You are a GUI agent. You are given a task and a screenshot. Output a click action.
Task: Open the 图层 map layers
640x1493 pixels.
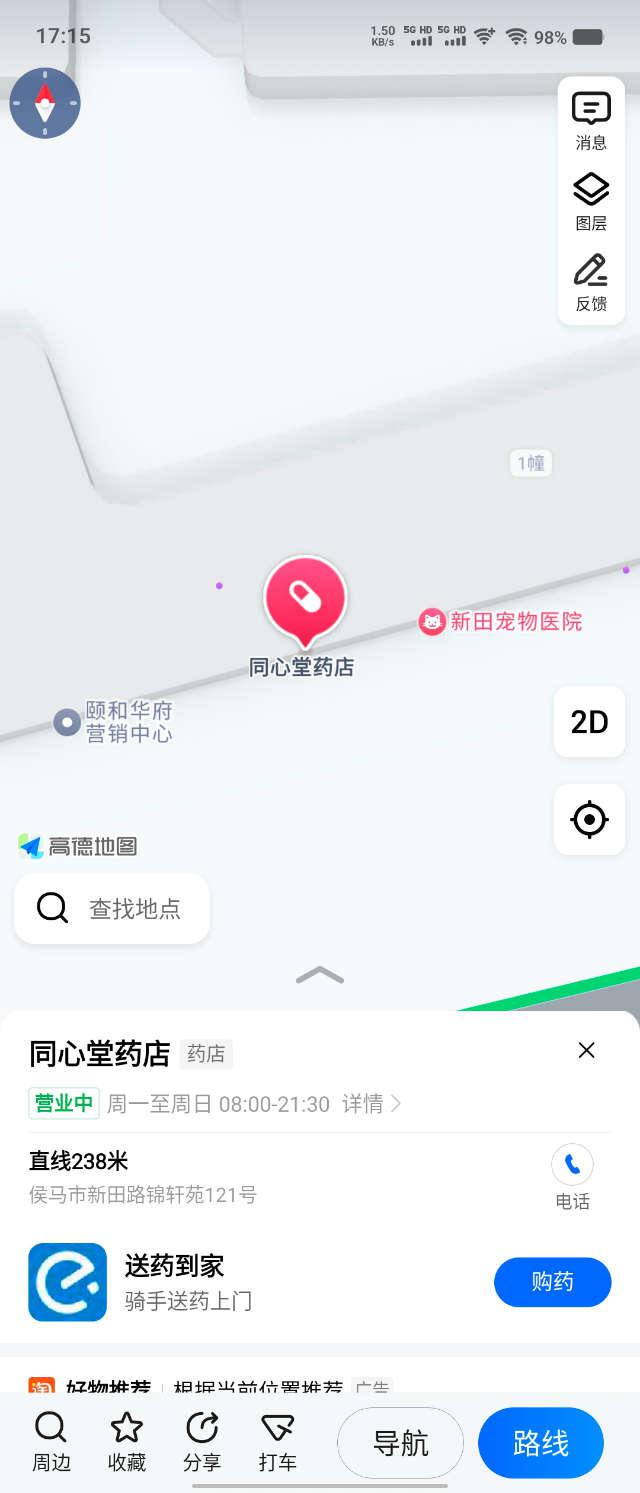[591, 201]
